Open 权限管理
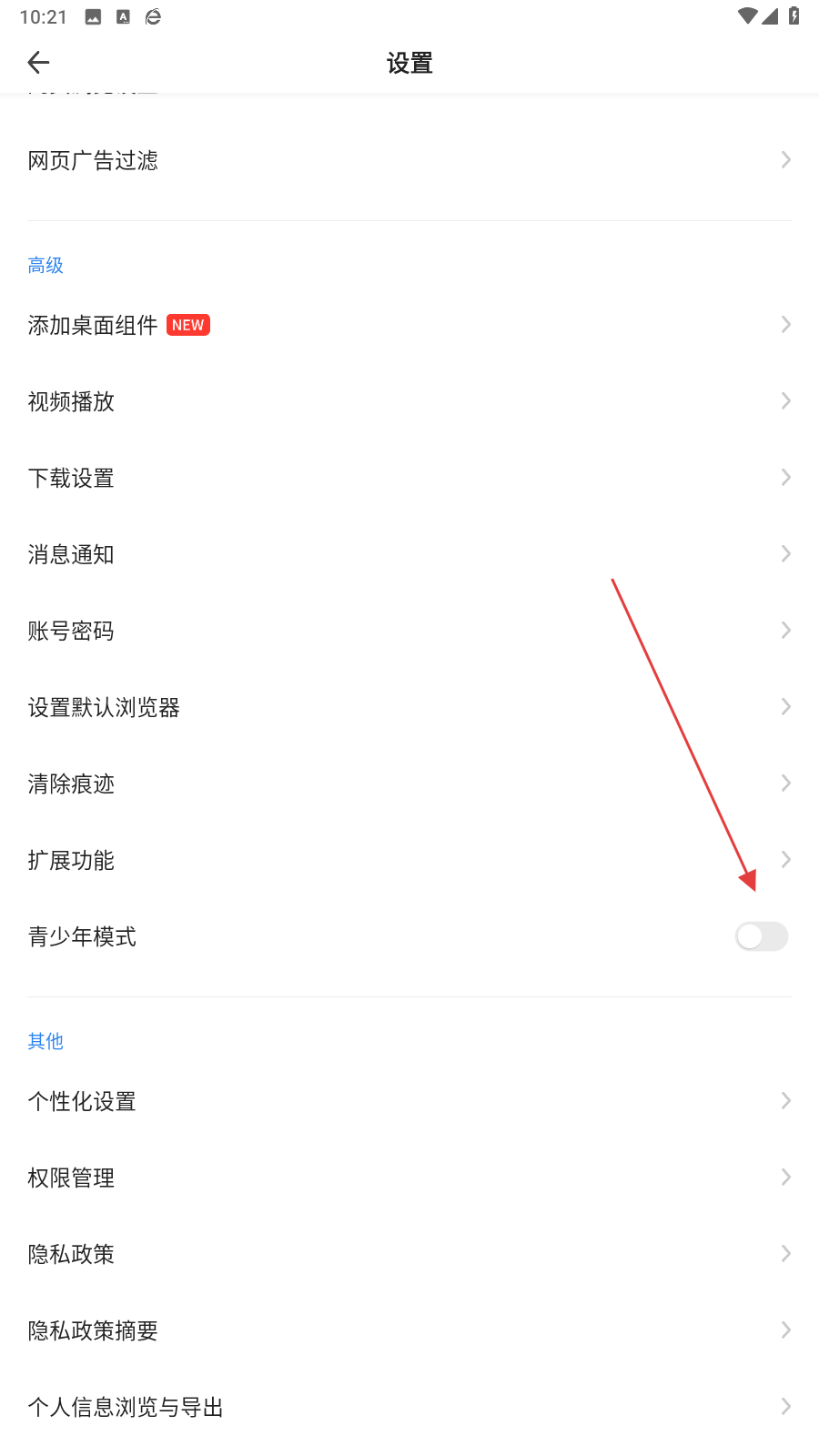Screen dimensions: 819x1456 pyautogui.click(x=409, y=1178)
